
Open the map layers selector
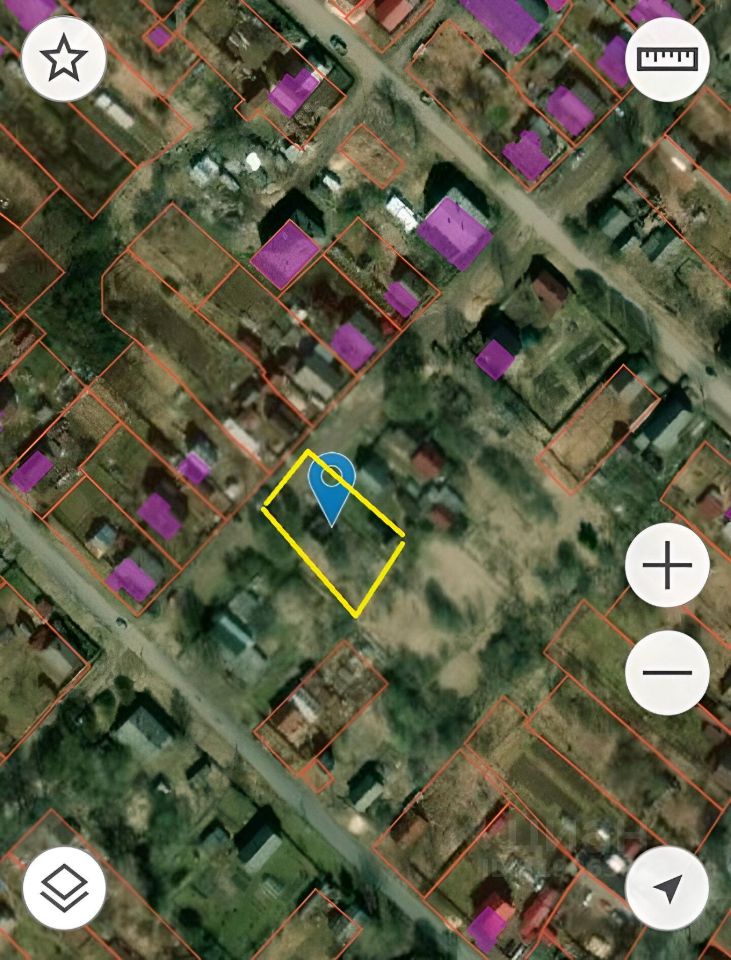[x=64, y=887]
